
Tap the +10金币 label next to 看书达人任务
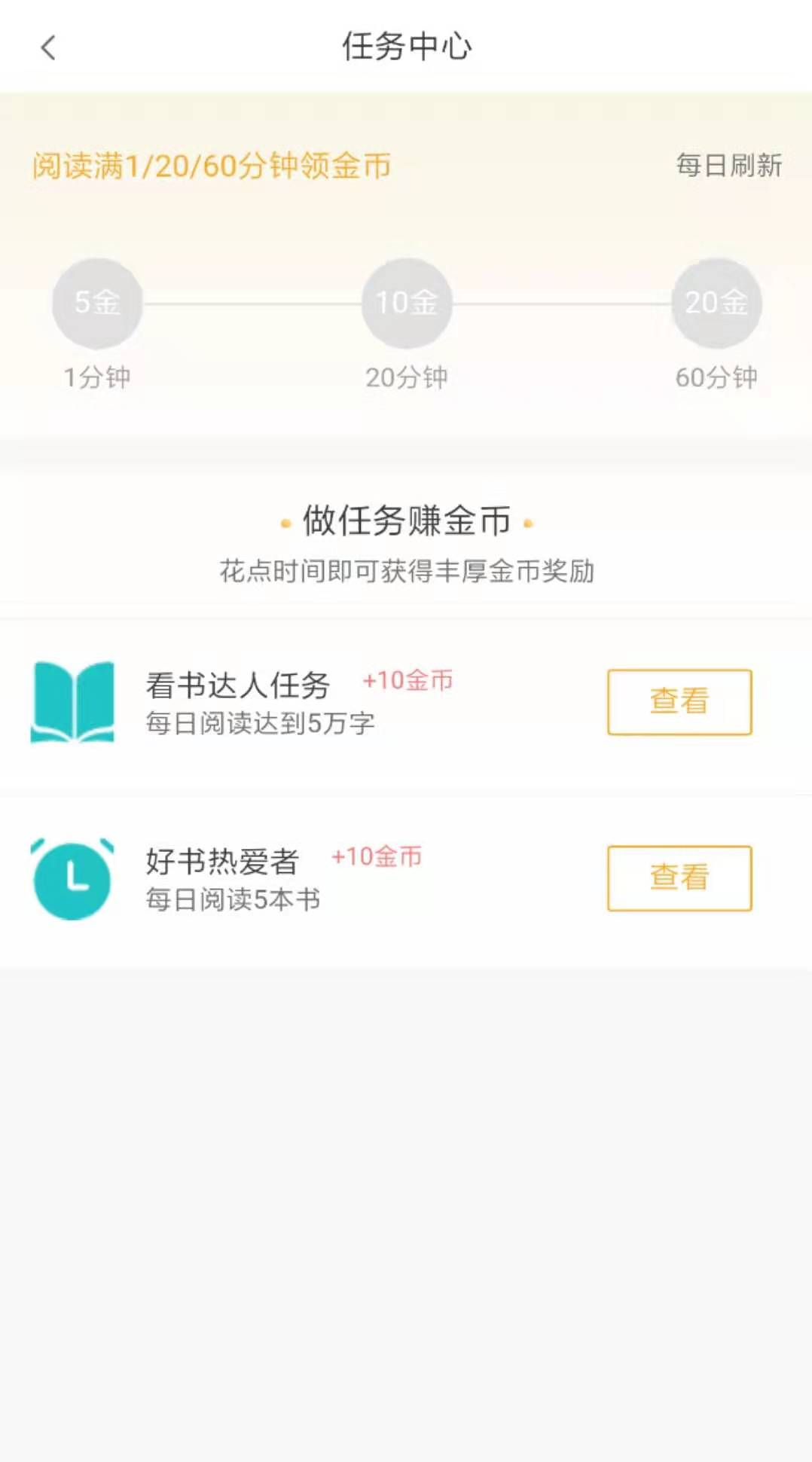pyautogui.click(x=408, y=679)
